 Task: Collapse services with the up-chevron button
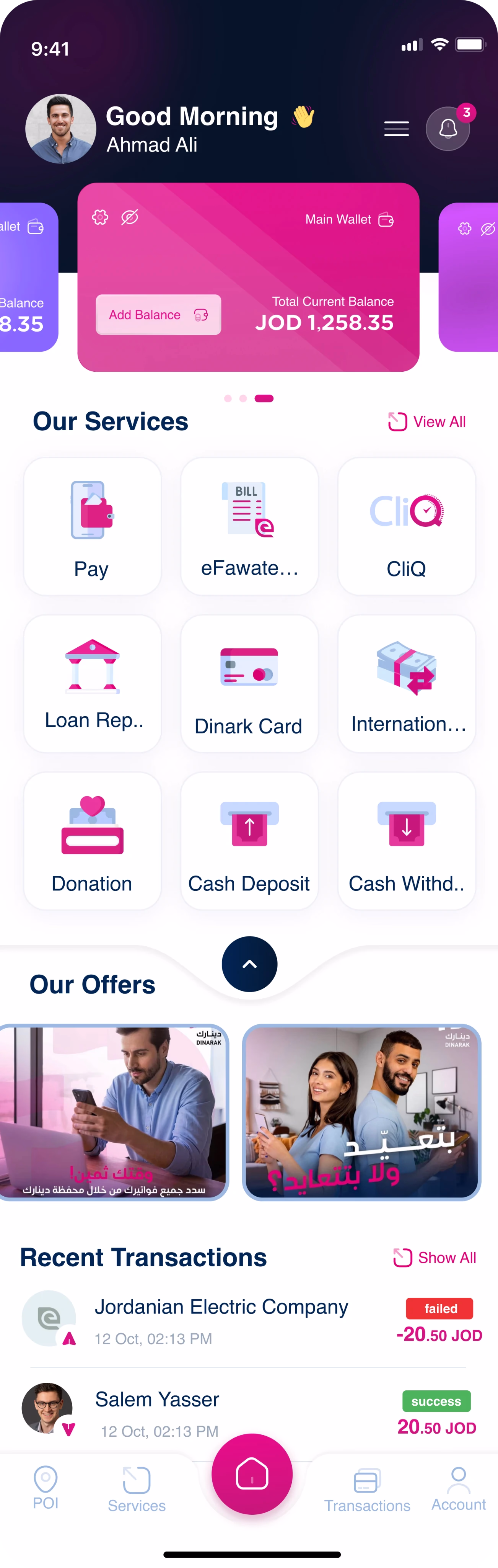click(x=249, y=964)
